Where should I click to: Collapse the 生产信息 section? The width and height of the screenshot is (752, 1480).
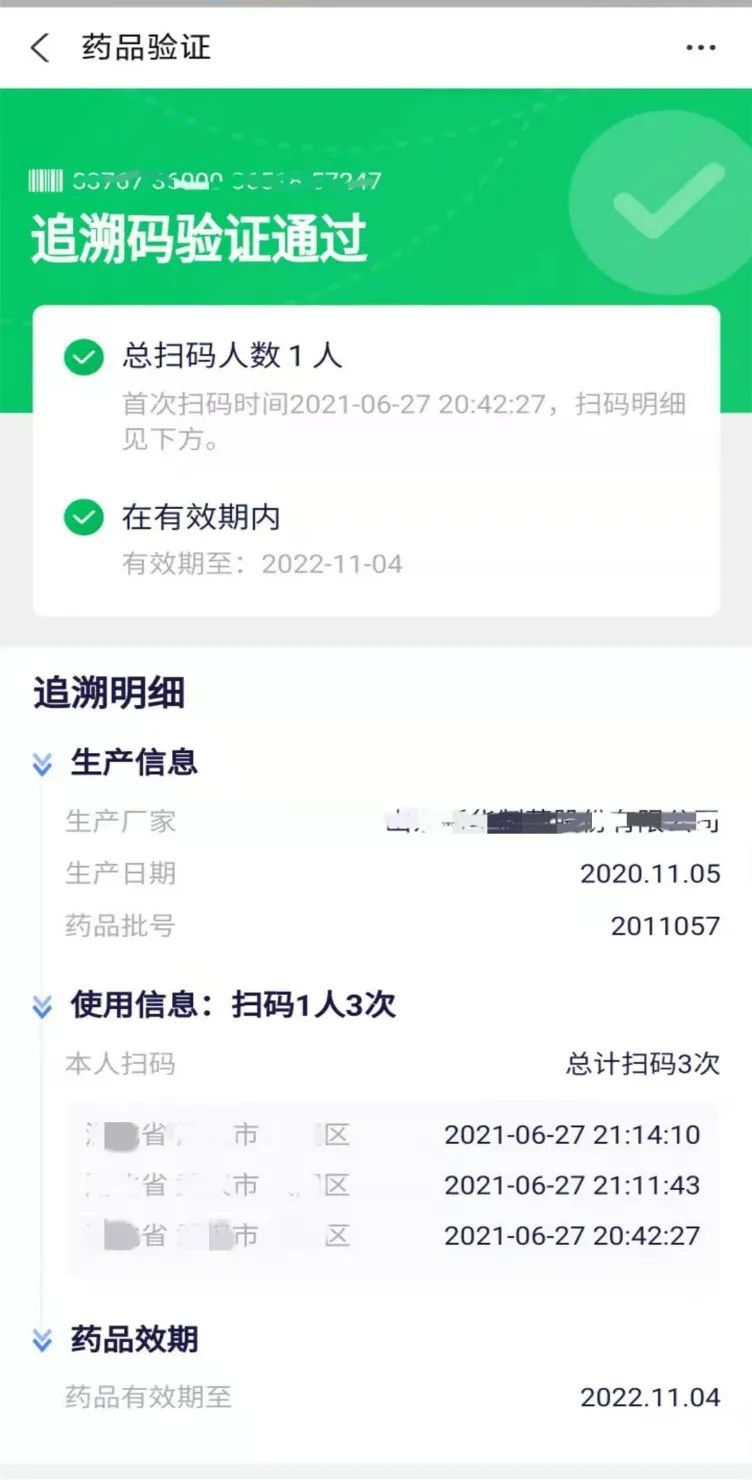tap(42, 764)
